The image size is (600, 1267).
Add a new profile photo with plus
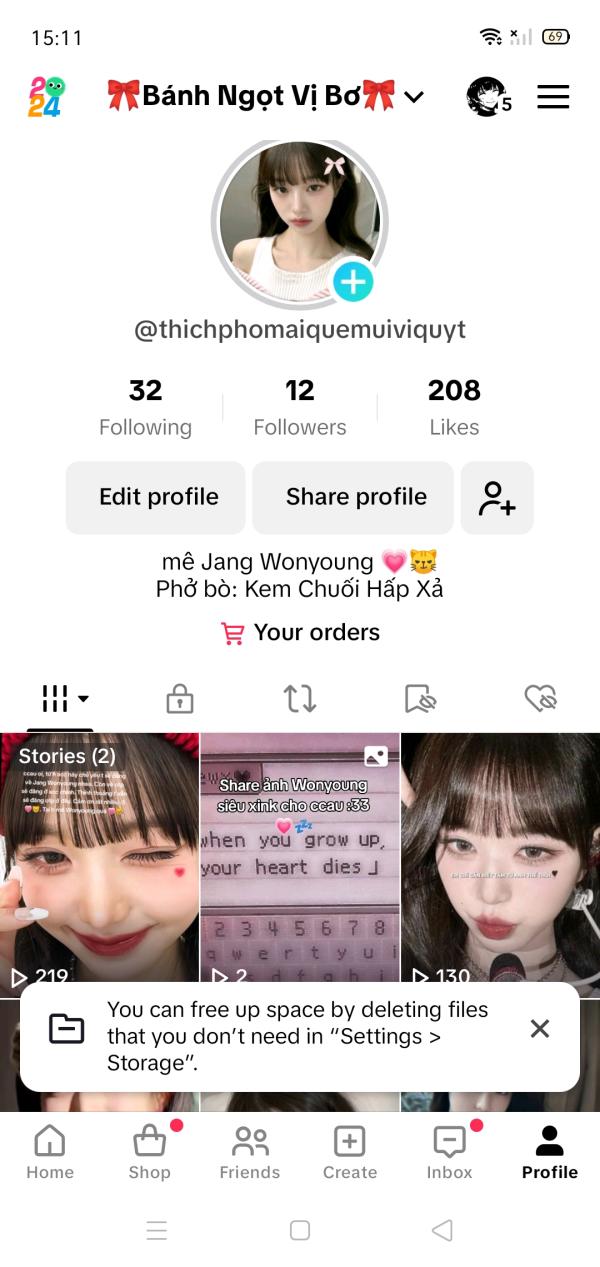click(352, 282)
